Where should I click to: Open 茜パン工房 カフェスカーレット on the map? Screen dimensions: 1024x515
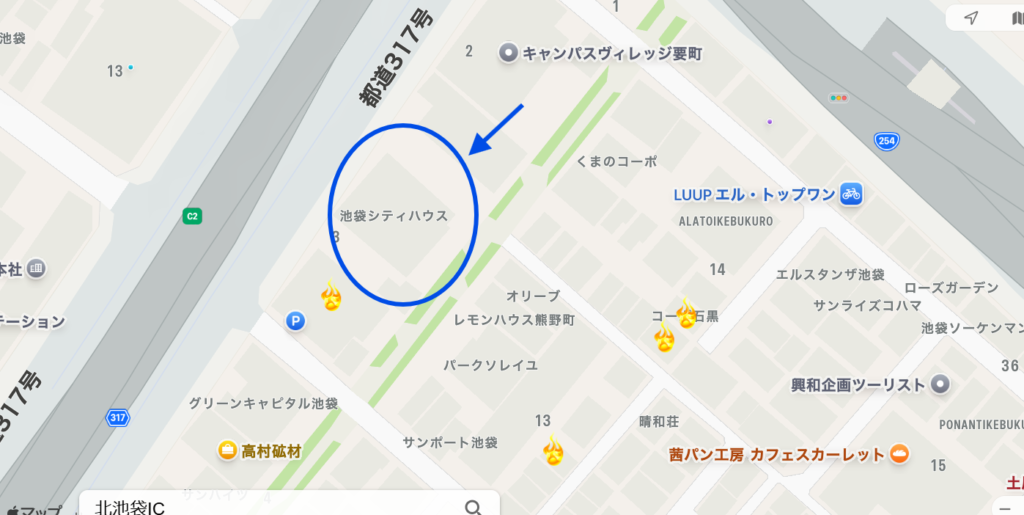[899, 454]
